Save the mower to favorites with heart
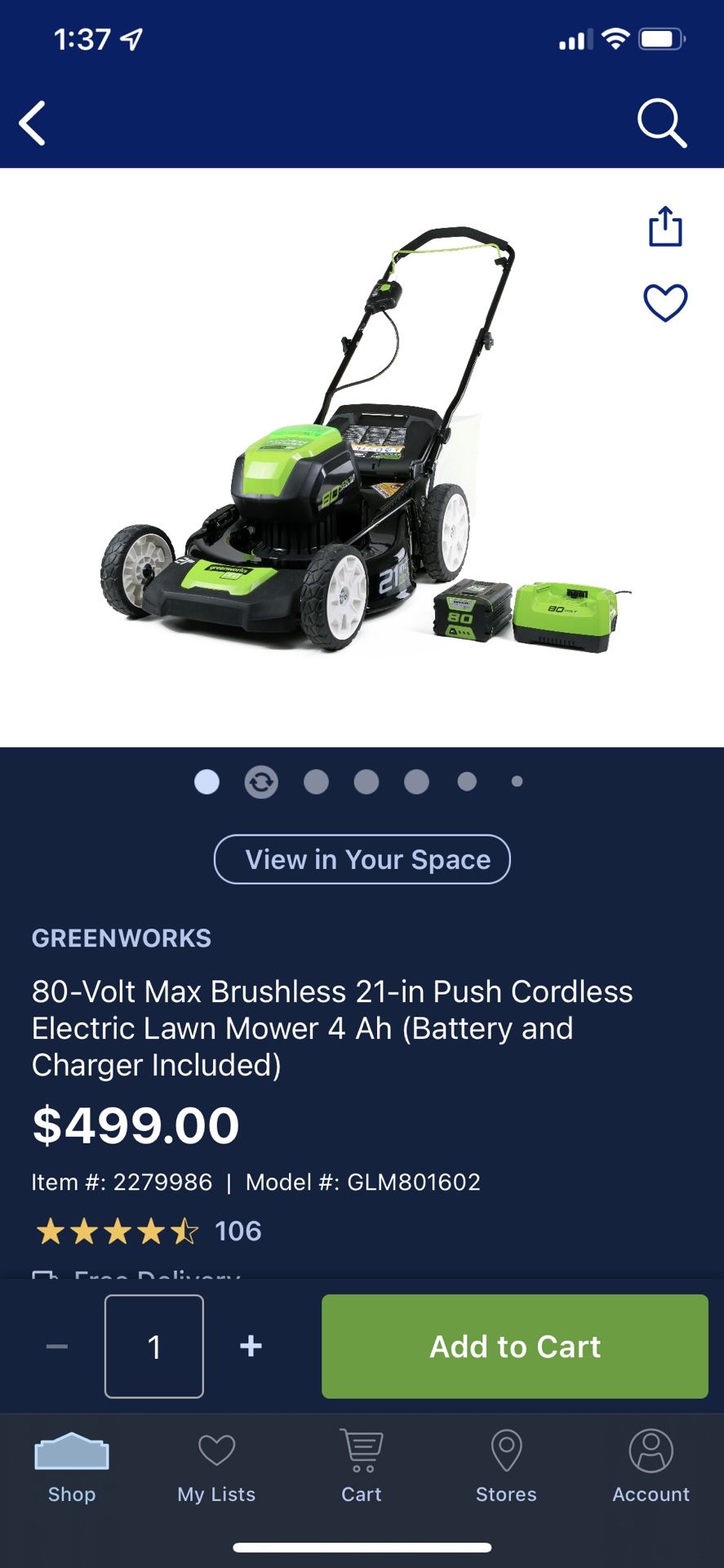Viewport: 724px width, 1568px height. click(x=665, y=303)
